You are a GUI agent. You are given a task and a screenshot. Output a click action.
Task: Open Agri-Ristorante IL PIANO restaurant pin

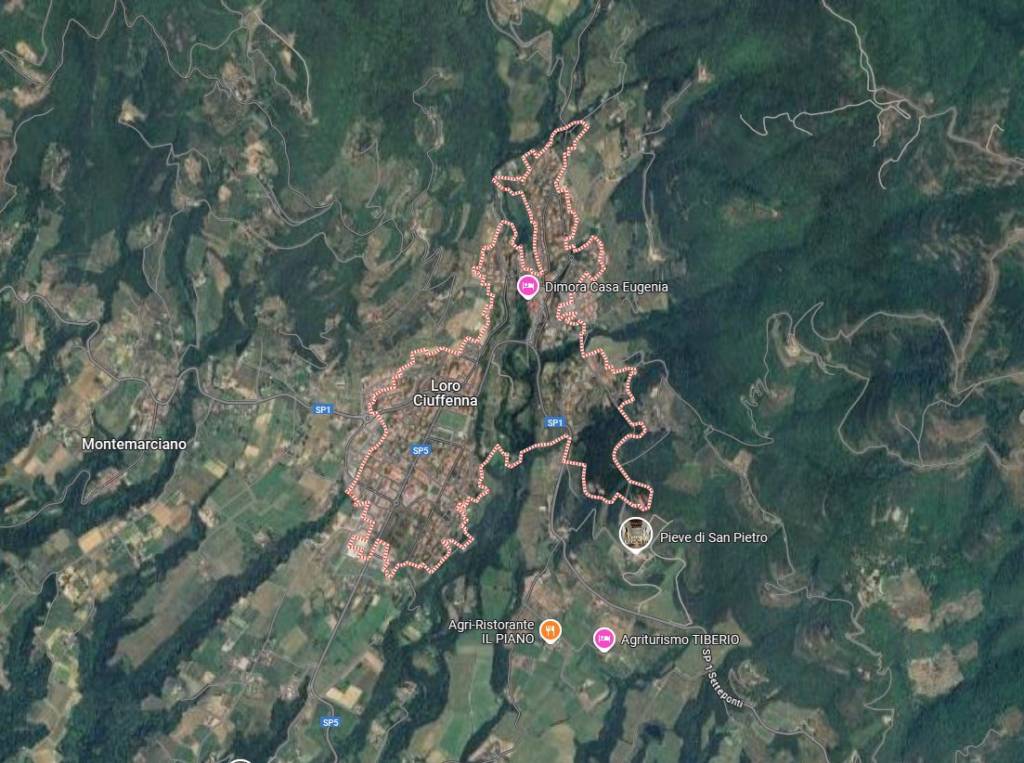(x=550, y=630)
